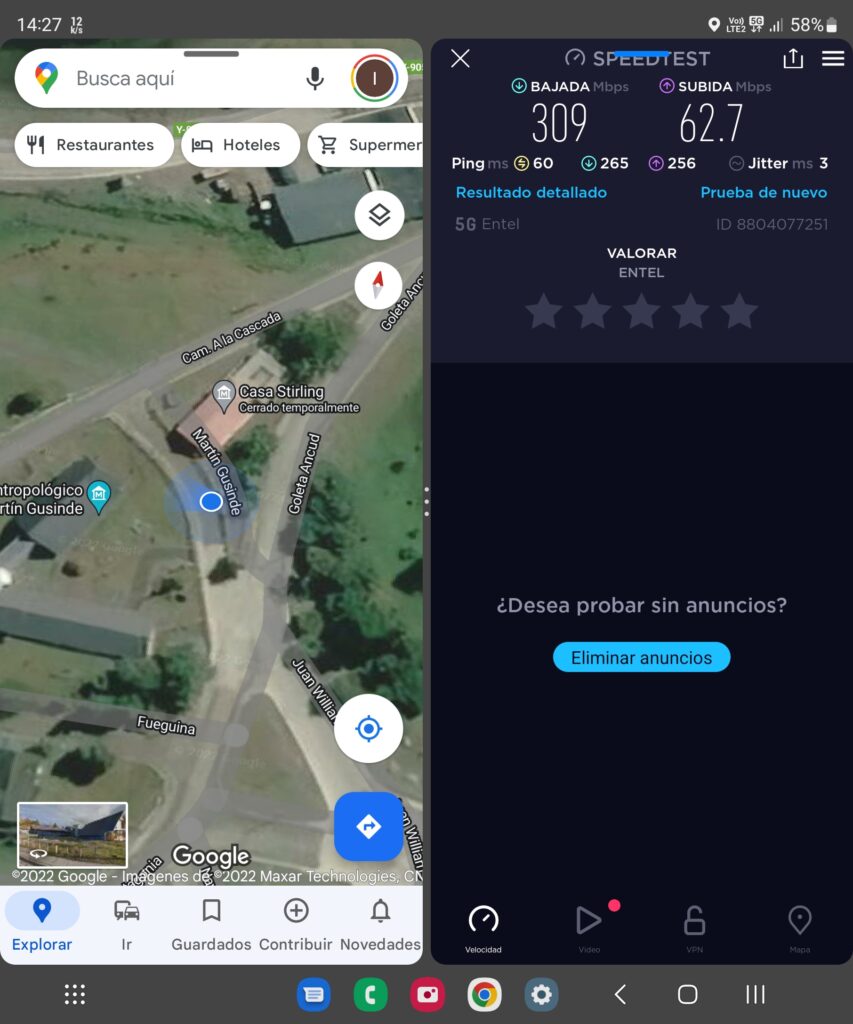
Task: Open the Contribuir tab
Action: 295,924
